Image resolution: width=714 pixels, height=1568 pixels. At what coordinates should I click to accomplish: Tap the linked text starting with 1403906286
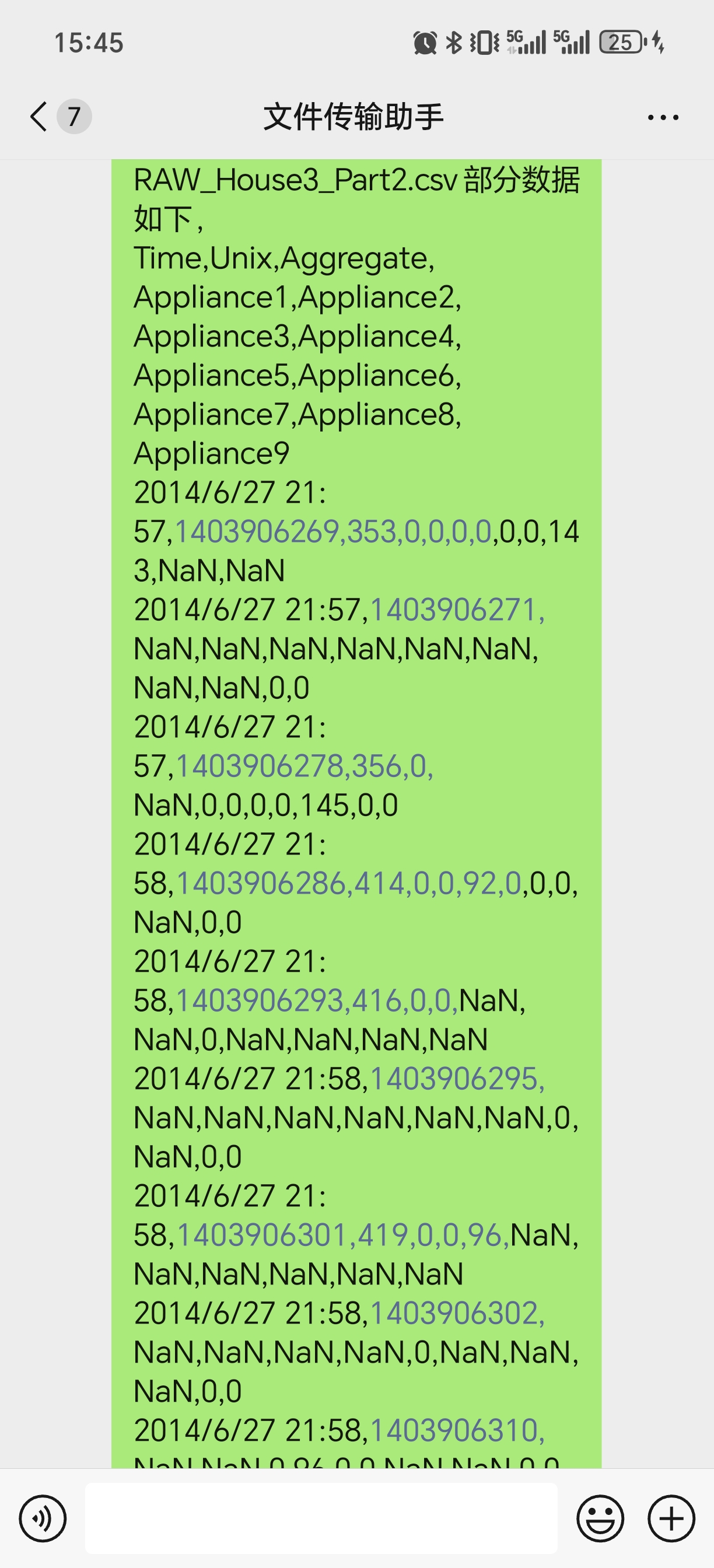pyautogui.click(x=348, y=883)
